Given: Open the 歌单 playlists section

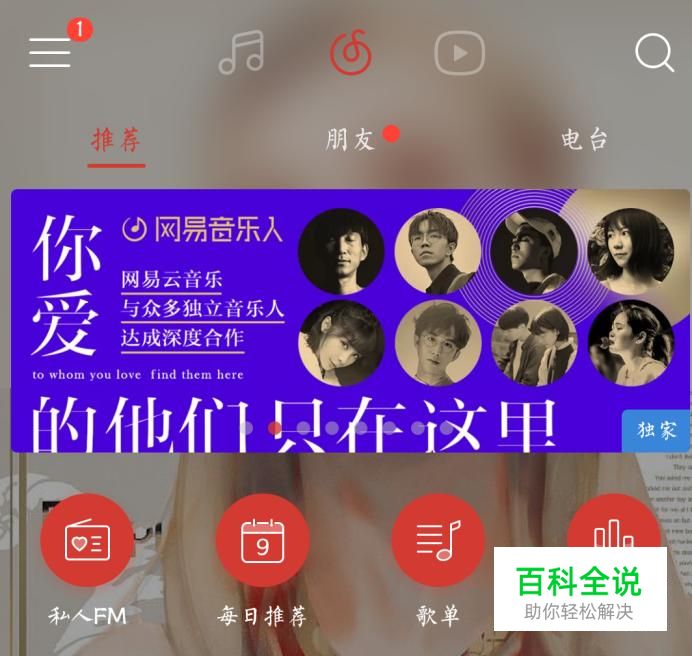Looking at the screenshot, I should tap(437, 541).
